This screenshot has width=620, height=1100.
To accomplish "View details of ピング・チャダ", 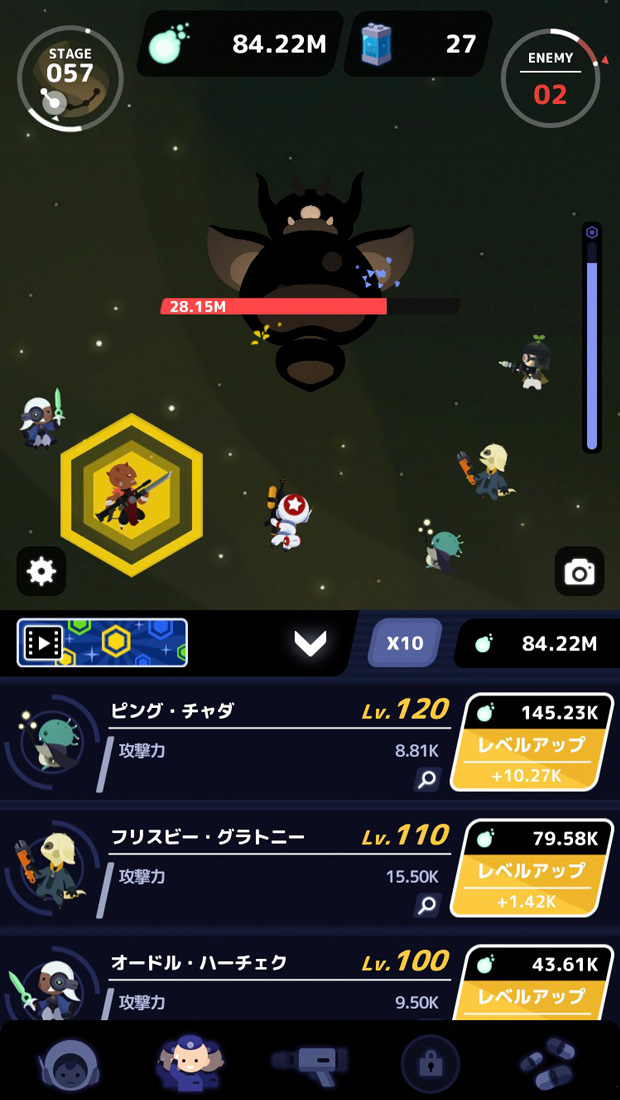I will click(x=428, y=780).
